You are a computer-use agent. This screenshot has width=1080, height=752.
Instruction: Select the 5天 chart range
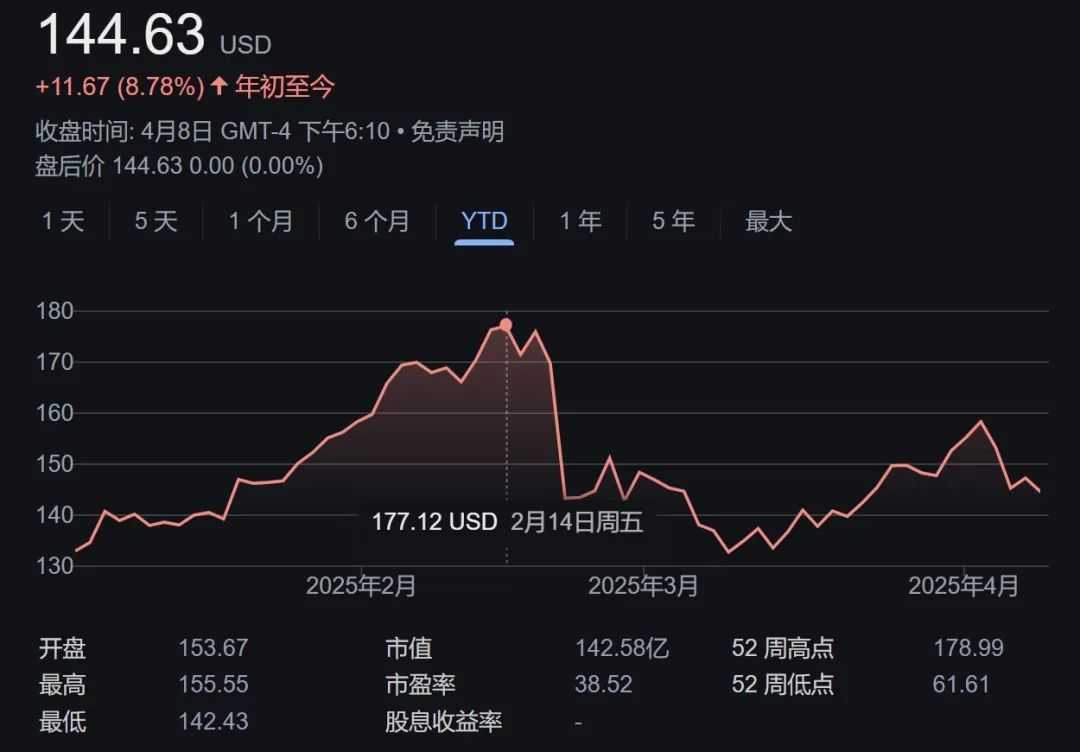[156, 221]
